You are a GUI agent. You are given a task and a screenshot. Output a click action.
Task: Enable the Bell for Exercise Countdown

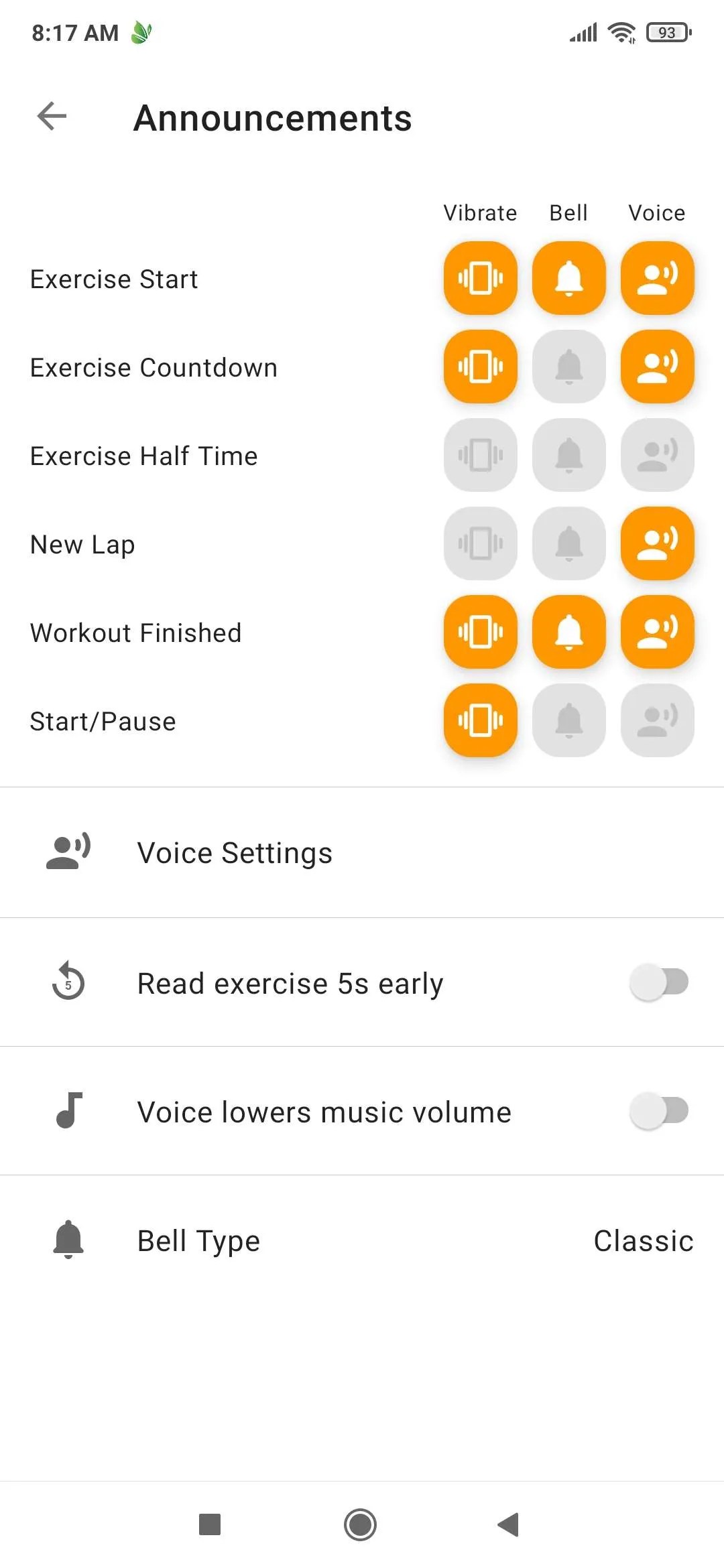(568, 367)
